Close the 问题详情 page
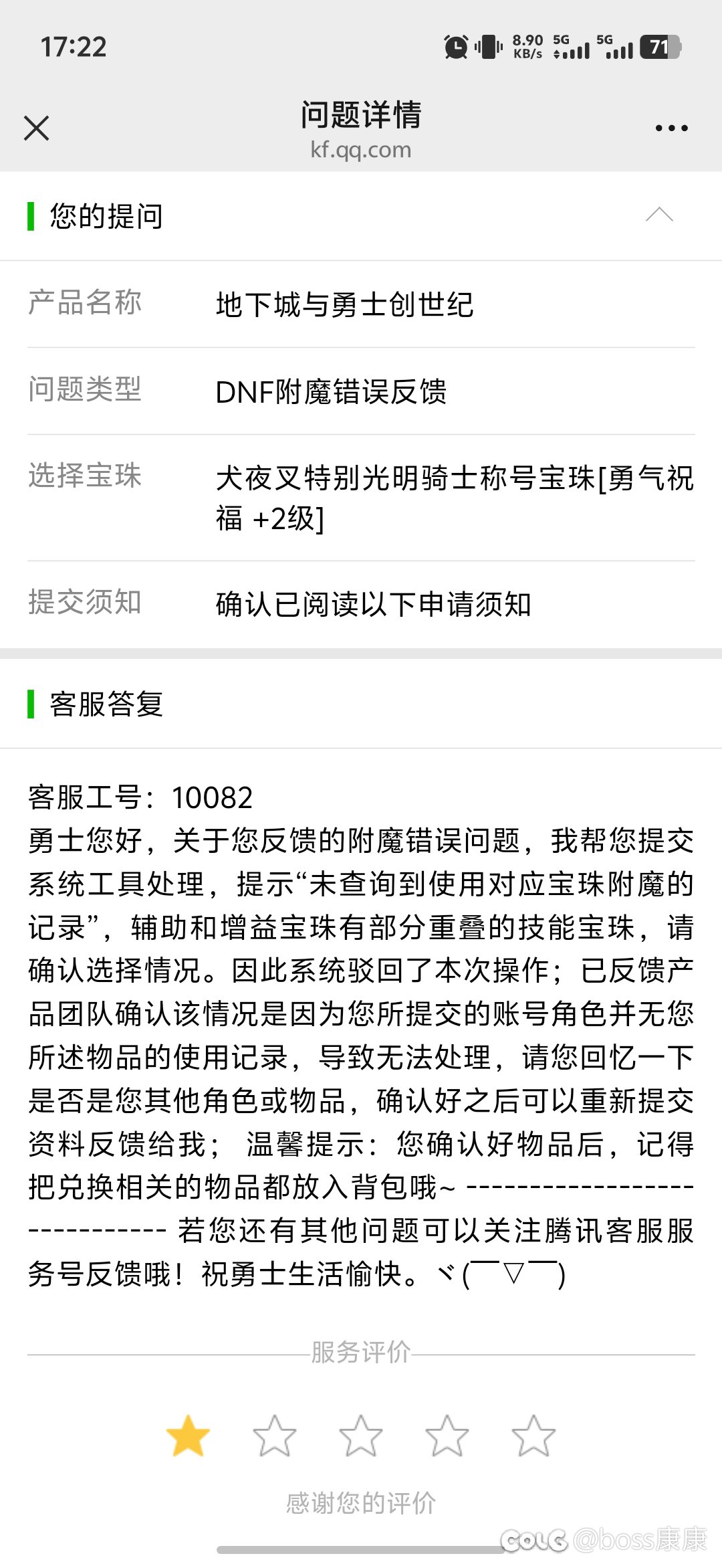This screenshot has height=1568, width=722. 36,128
